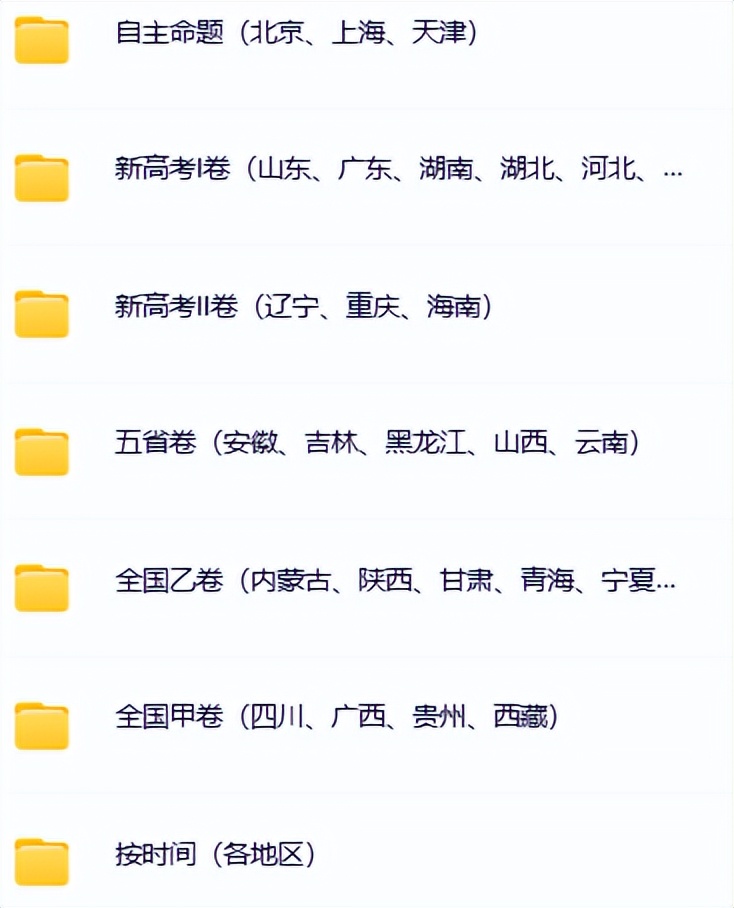Click the truncated text of 新高考I卷 row
The height and width of the screenshot is (908, 734).
670,170
